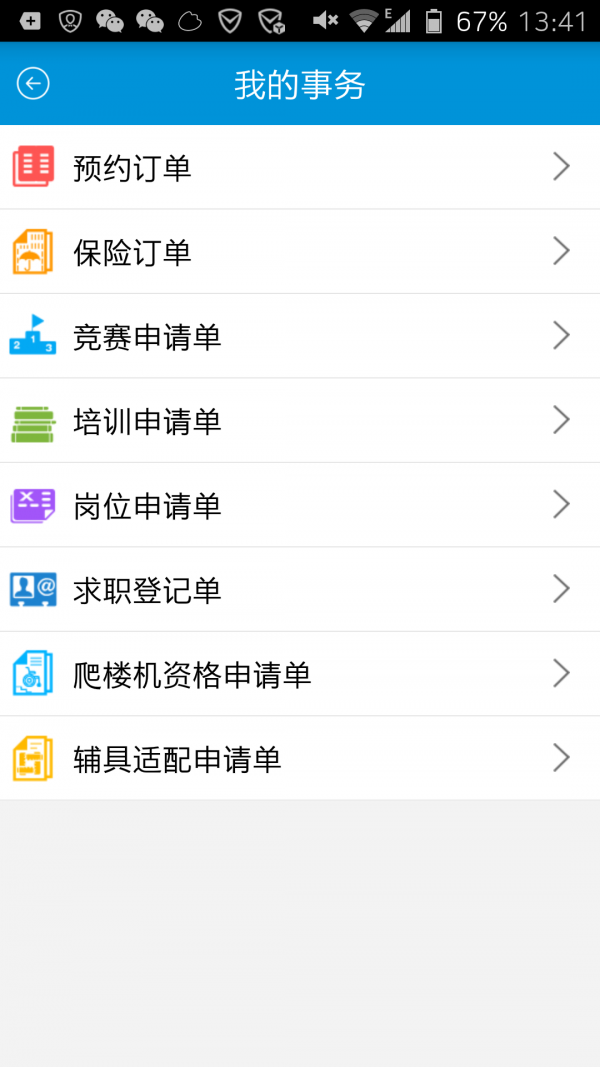The width and height of the screenshot is (600, 1067).
Task: Open 预约订单 row
Action: [300, 167]
